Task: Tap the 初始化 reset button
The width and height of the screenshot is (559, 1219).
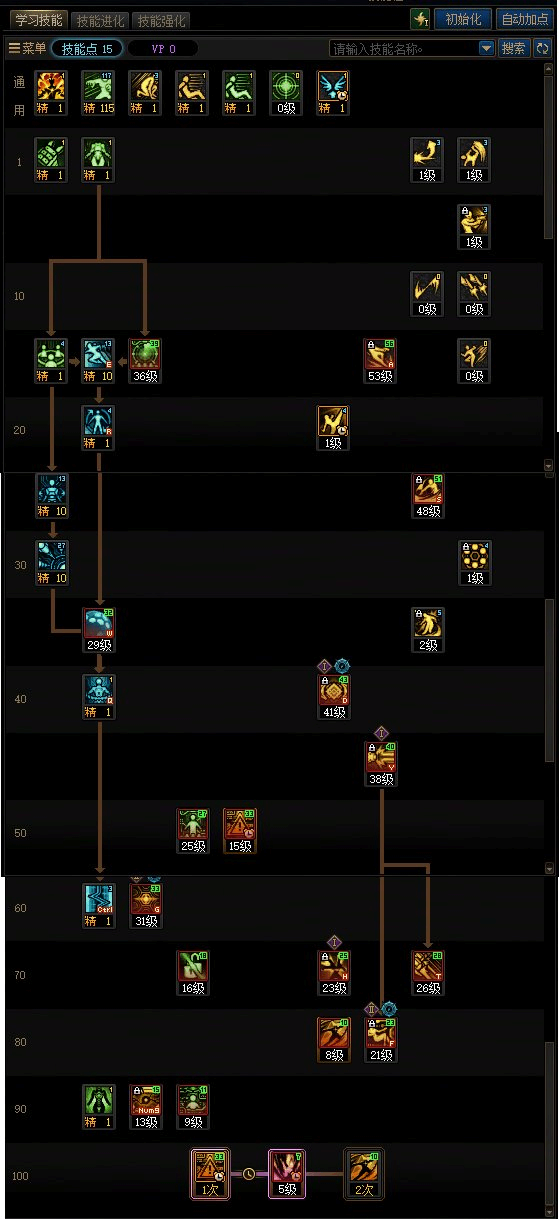Action: pyautogui.click(x=463, y=19)
